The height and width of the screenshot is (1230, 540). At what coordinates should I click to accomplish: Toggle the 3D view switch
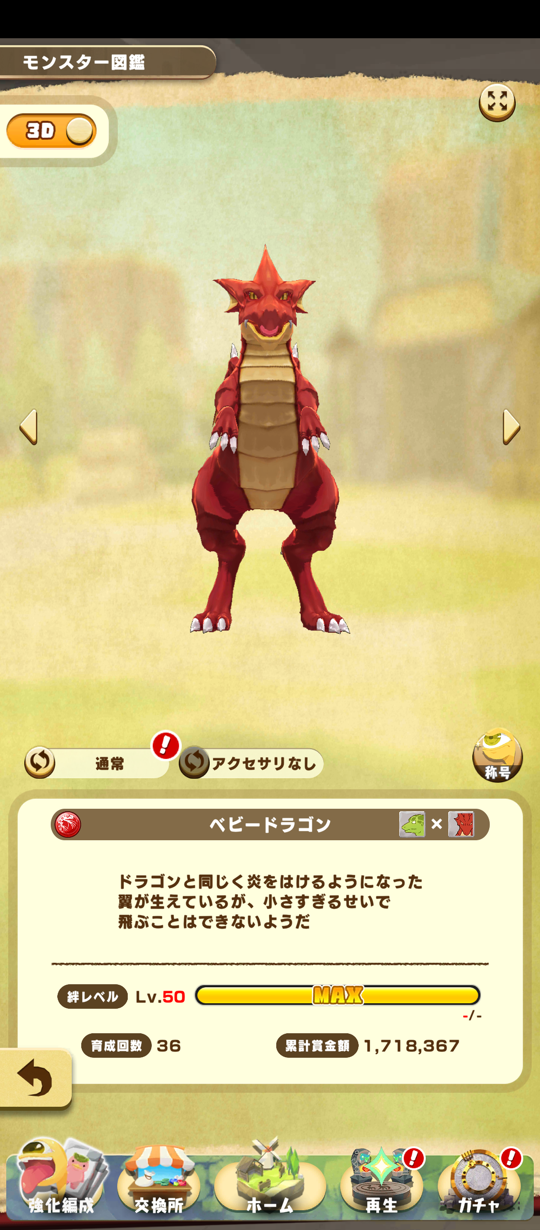tap(51, 131)
